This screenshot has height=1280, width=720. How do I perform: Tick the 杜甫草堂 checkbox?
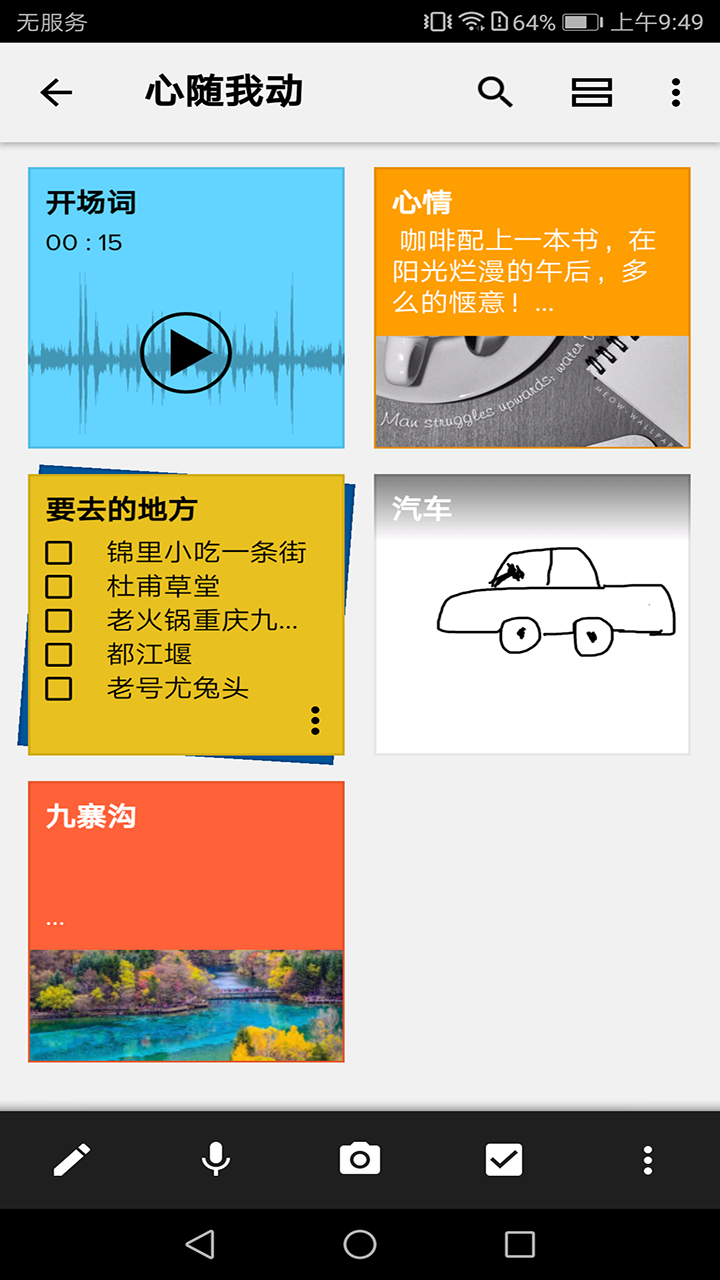coord(59,587)
